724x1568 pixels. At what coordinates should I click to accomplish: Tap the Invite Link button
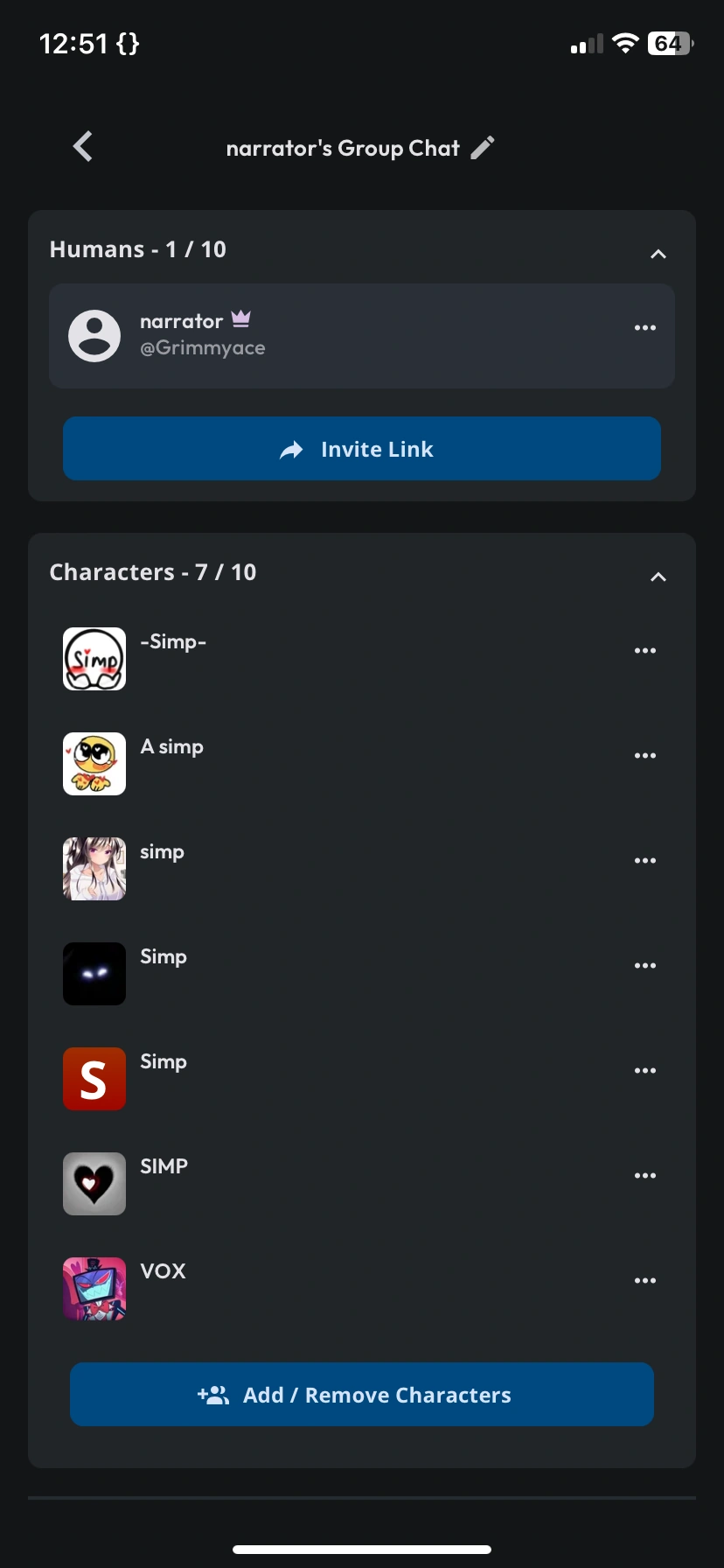362,449
